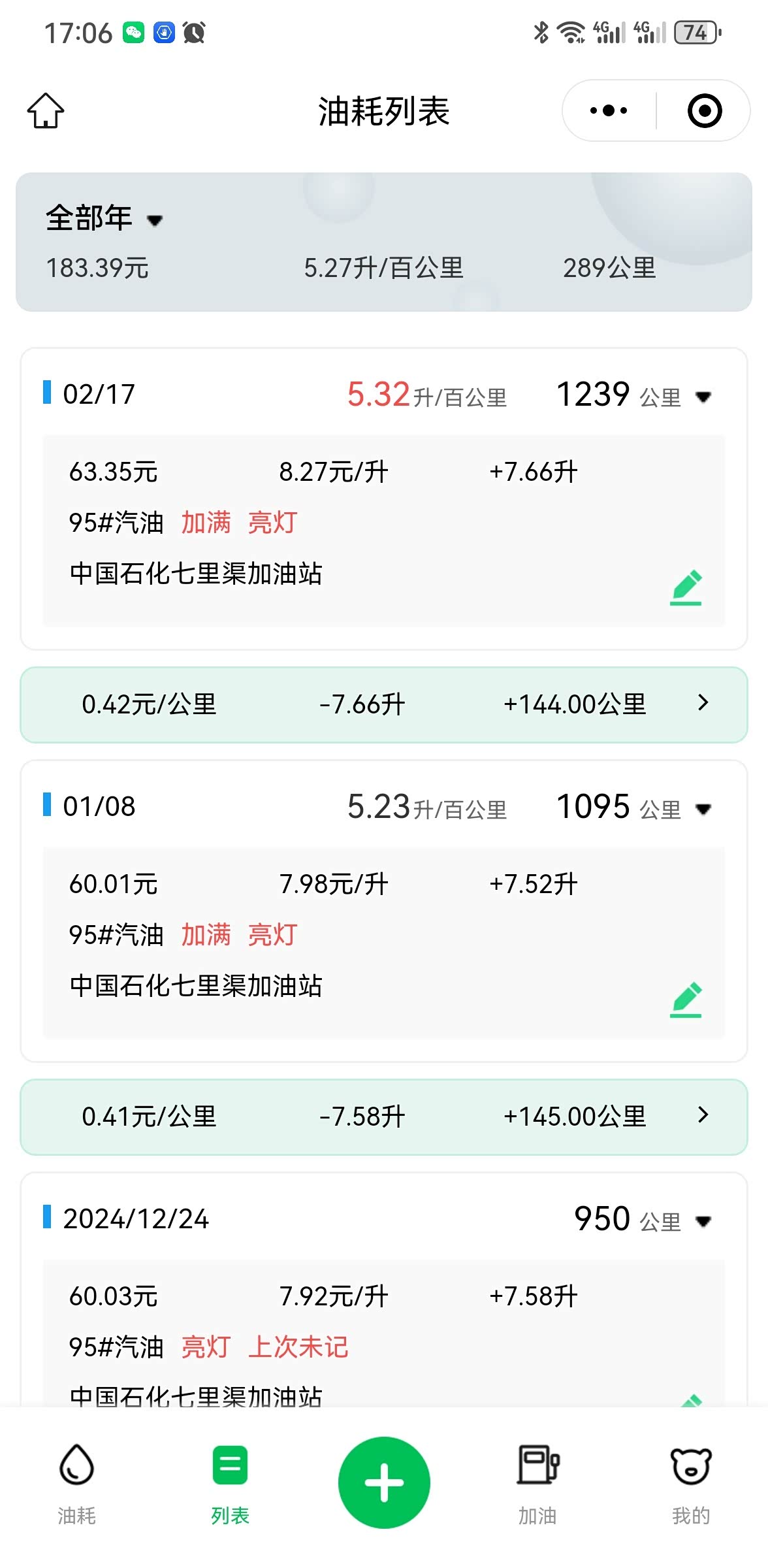The height and width of the screenshot is (1568, 768).
Task: Open the three-dot more menu
Action: tap(609, 110)
